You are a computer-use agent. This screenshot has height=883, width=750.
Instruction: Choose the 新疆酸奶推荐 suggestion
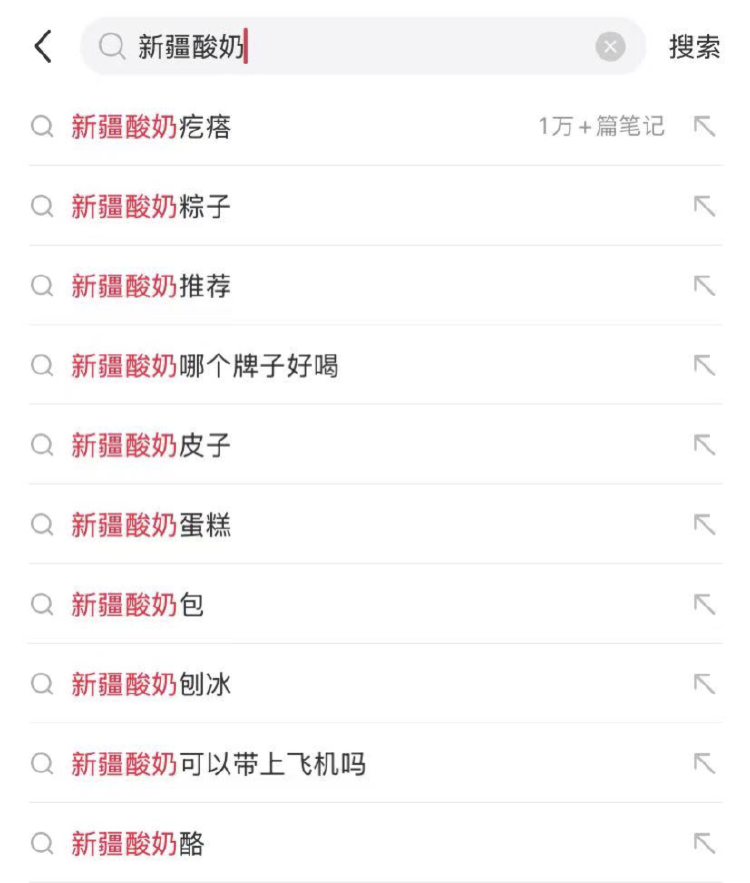pos(151,286)
